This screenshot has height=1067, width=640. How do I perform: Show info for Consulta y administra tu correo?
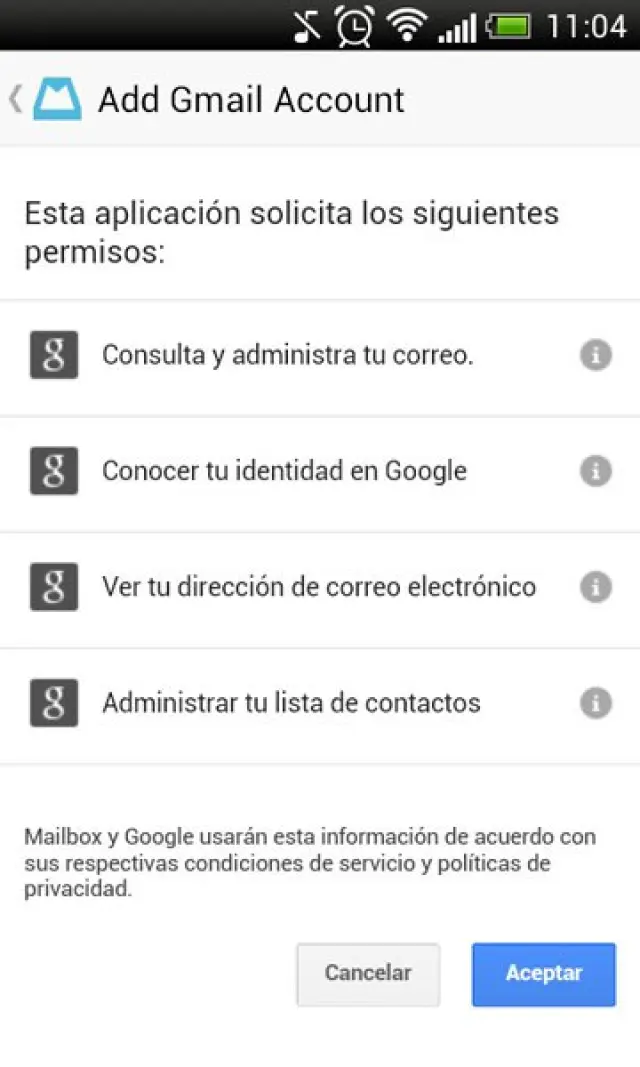point(595,355)
